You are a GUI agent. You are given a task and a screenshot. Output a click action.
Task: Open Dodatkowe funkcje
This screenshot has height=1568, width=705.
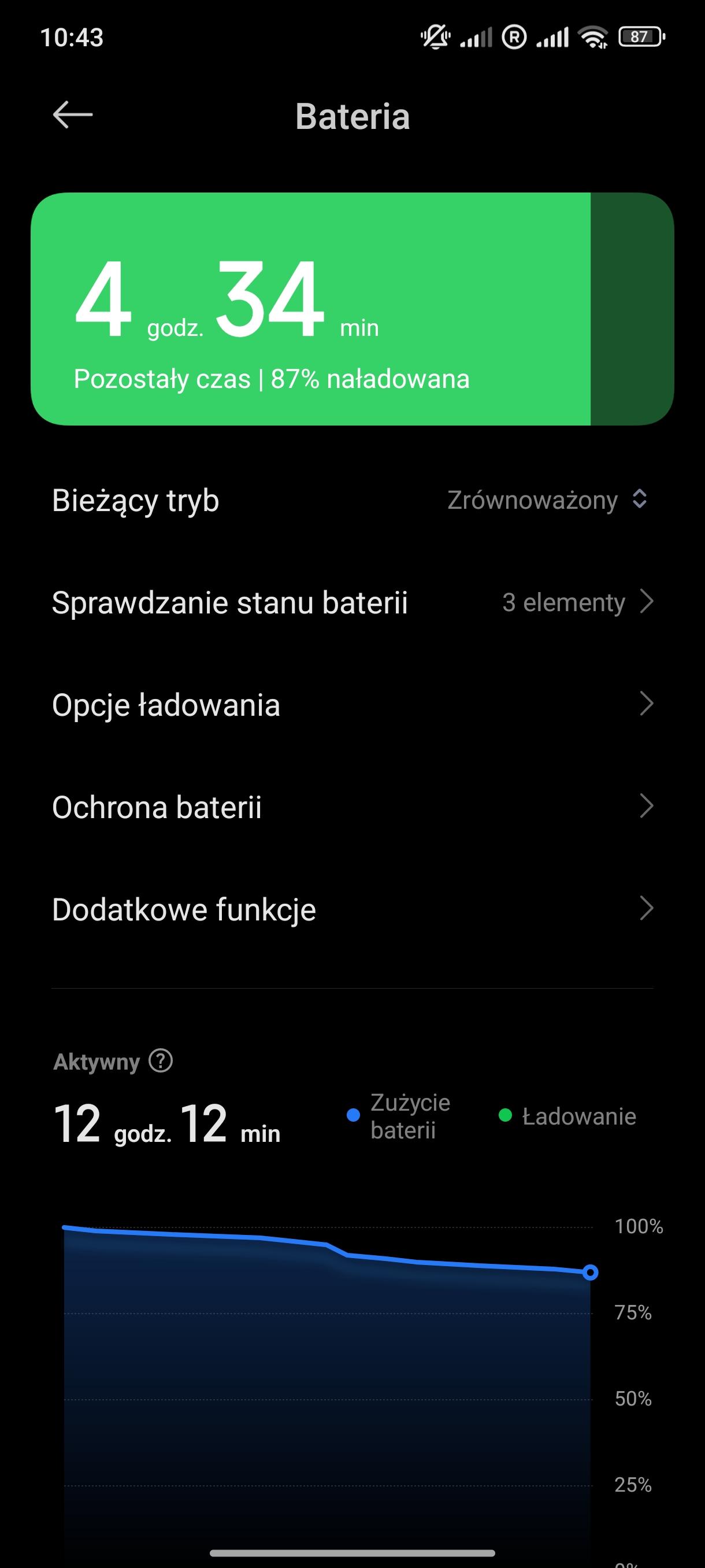pyautogui.click(x=352, y=909)
